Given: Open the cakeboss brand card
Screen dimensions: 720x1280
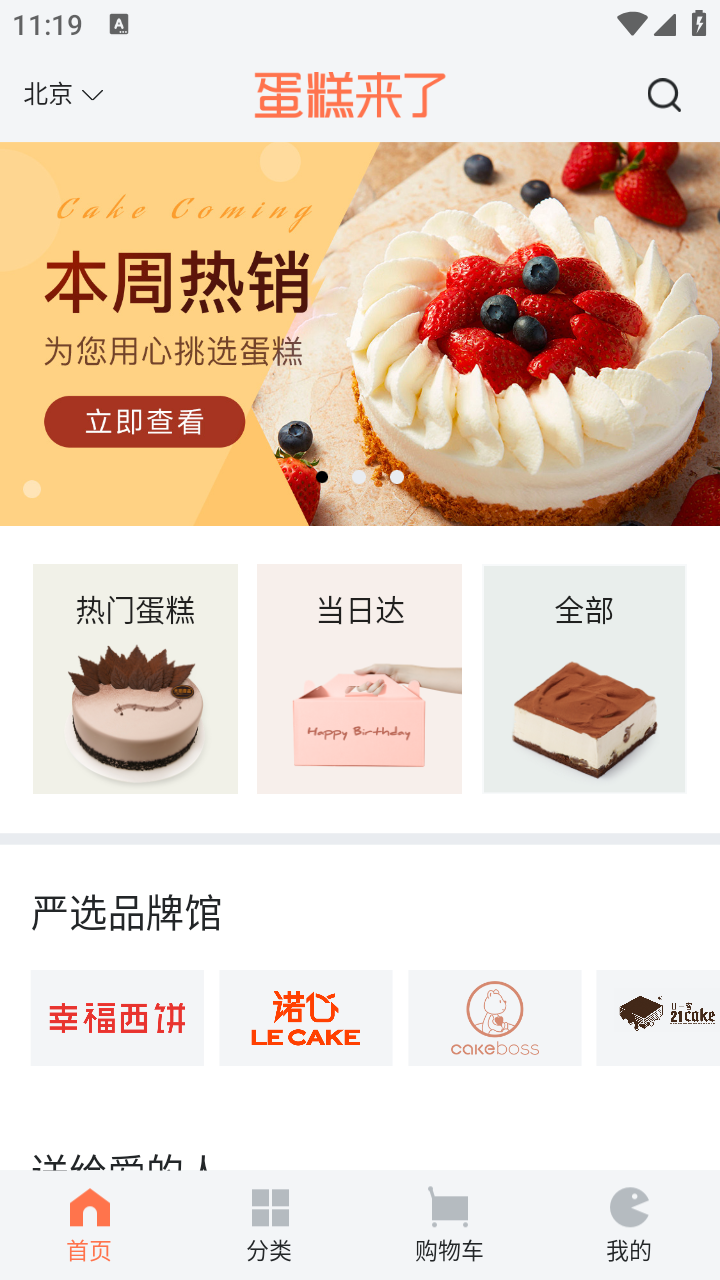Looking at the screenshot, I should coord(495,1018).
